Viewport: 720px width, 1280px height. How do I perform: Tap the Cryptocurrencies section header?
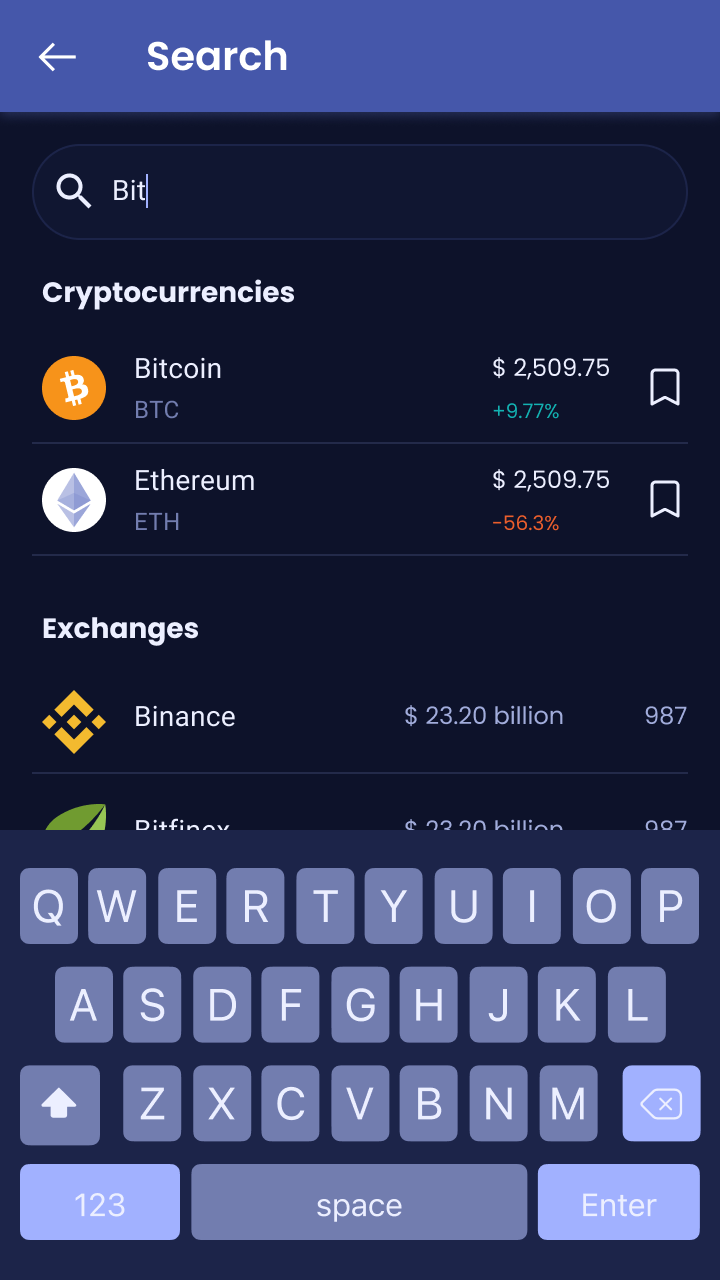pyautogui.click(x=168, y=292)
